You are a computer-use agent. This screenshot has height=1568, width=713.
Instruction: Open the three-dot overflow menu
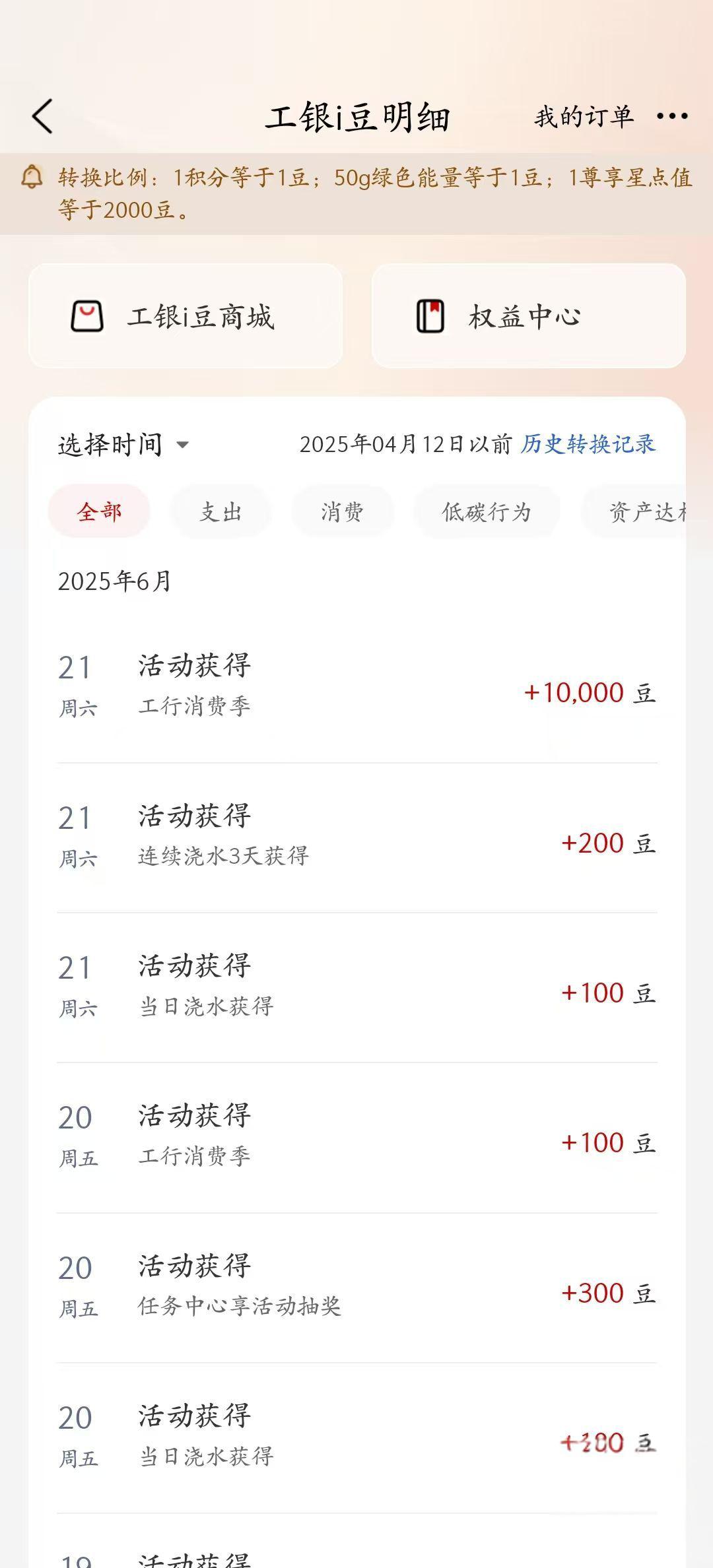coord(672,117)
